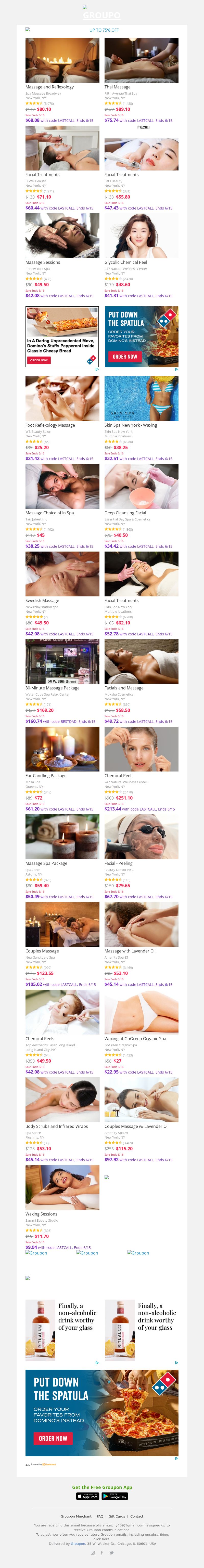View Waxing at GoGreen Organic Spa
The image size is (204, 1568).
[x=141, y=1012]
